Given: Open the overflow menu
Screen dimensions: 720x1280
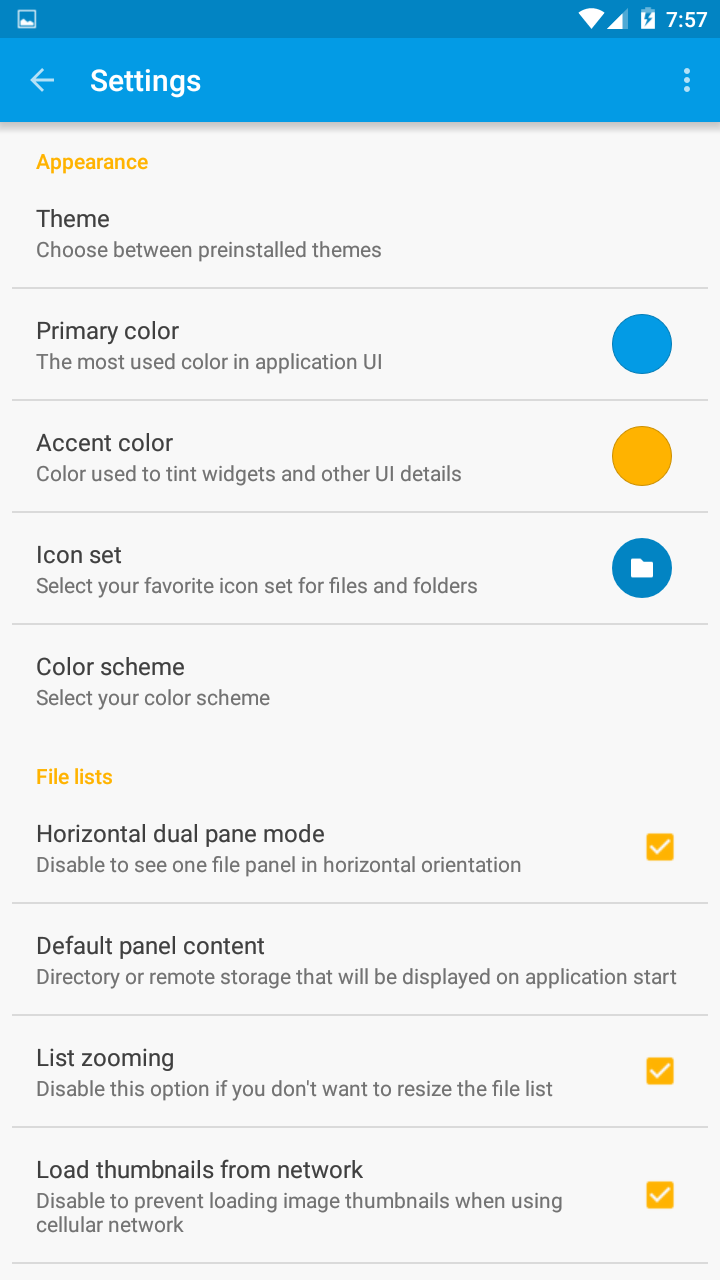Looking at the screenshot, I should [x=686, y=81].
